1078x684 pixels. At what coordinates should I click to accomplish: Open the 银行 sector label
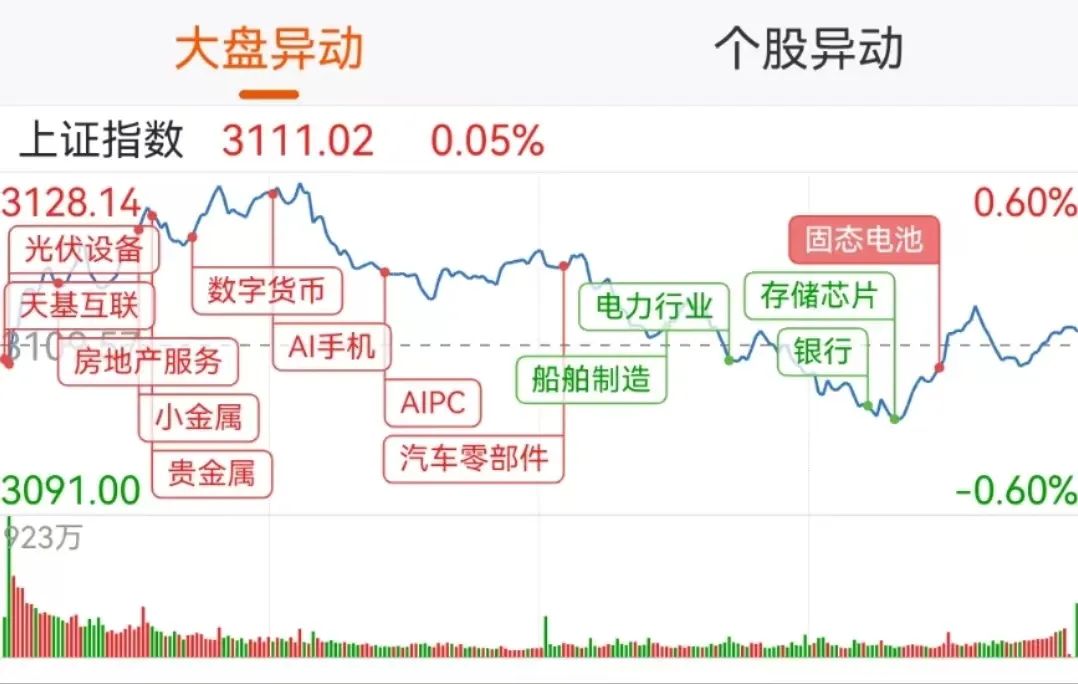click(x=823, y=352)
